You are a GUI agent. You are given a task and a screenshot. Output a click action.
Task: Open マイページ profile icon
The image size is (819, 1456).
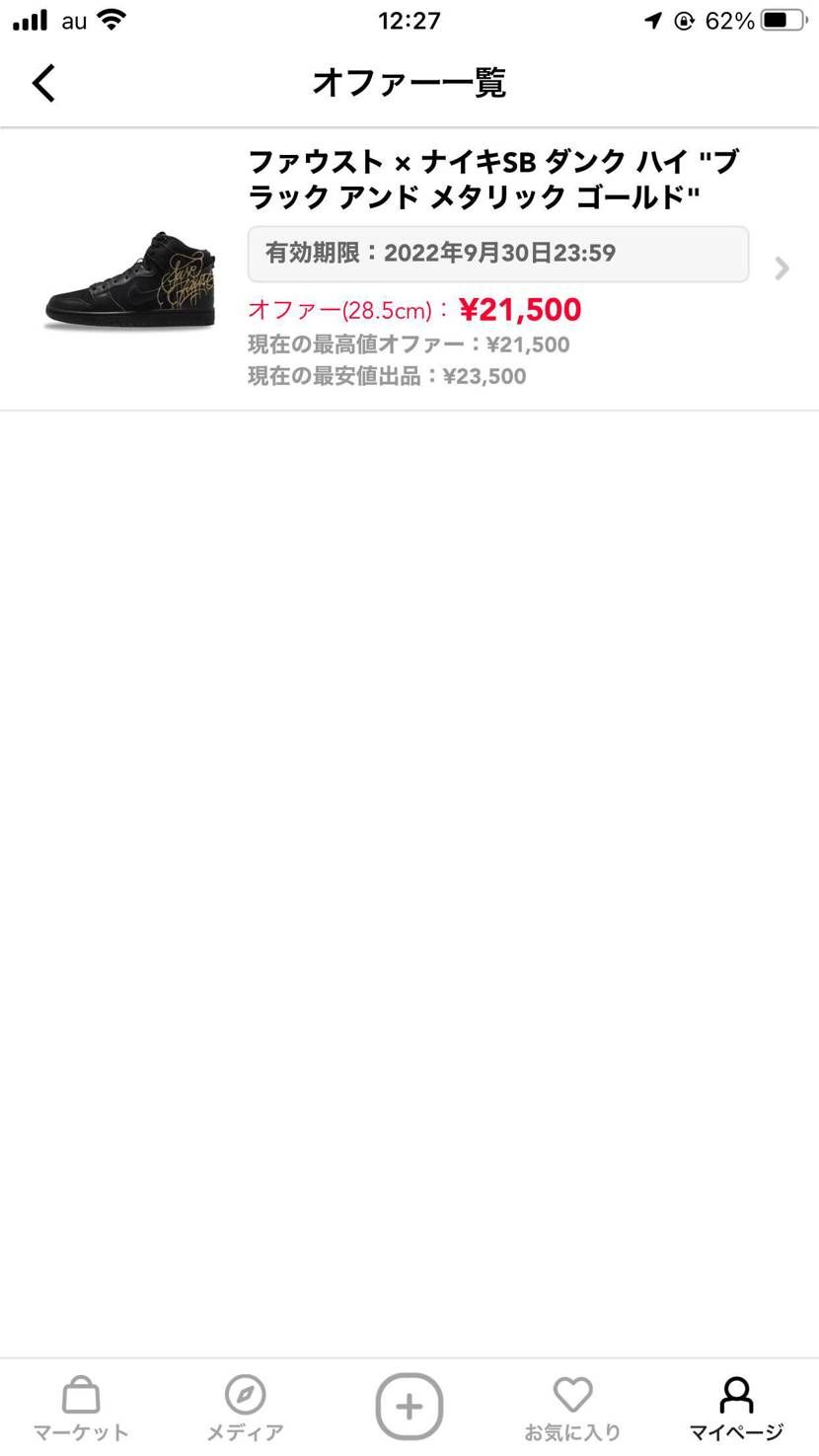(x=734, y=1394)
